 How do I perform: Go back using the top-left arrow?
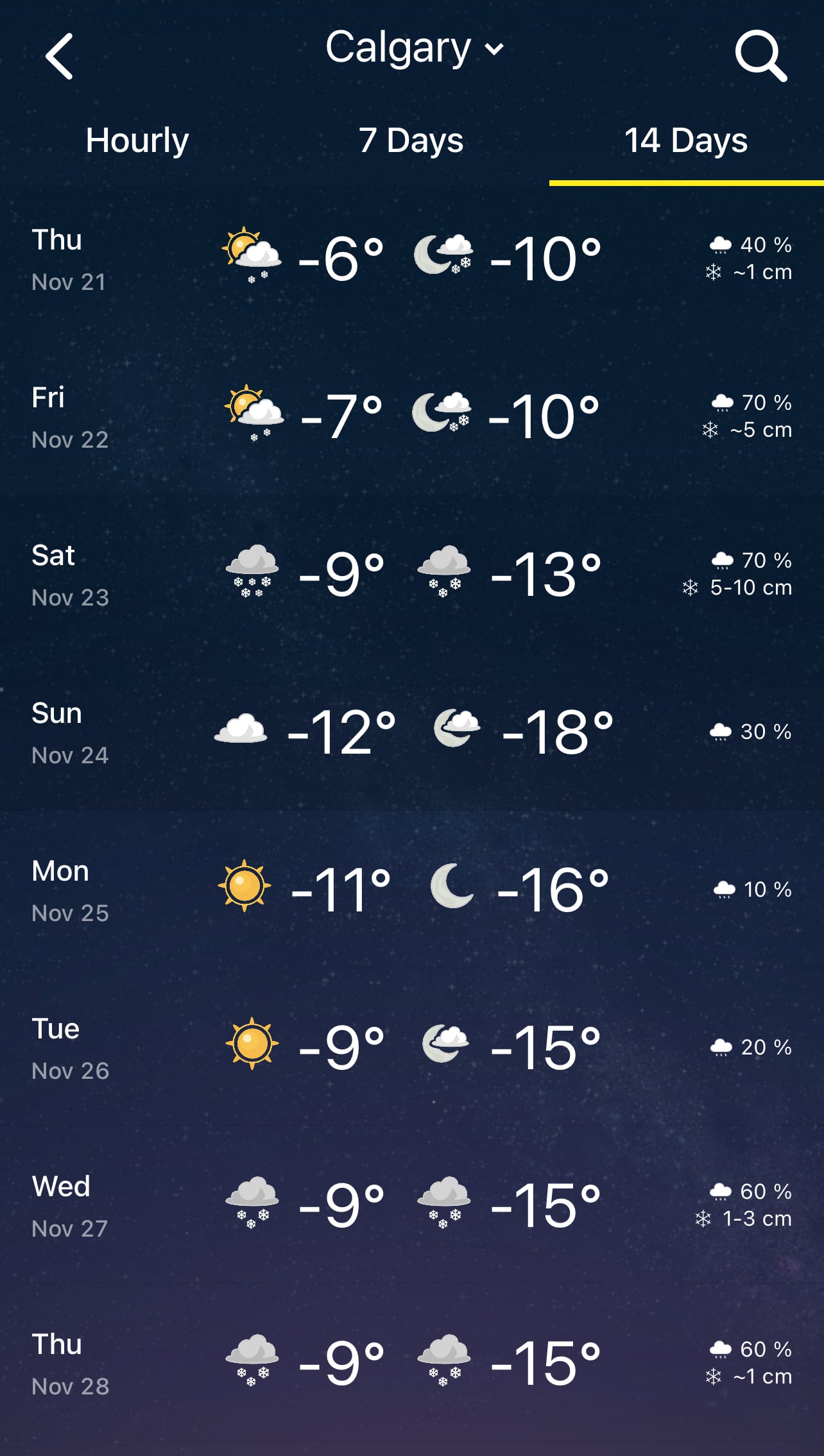coord(59,56)
